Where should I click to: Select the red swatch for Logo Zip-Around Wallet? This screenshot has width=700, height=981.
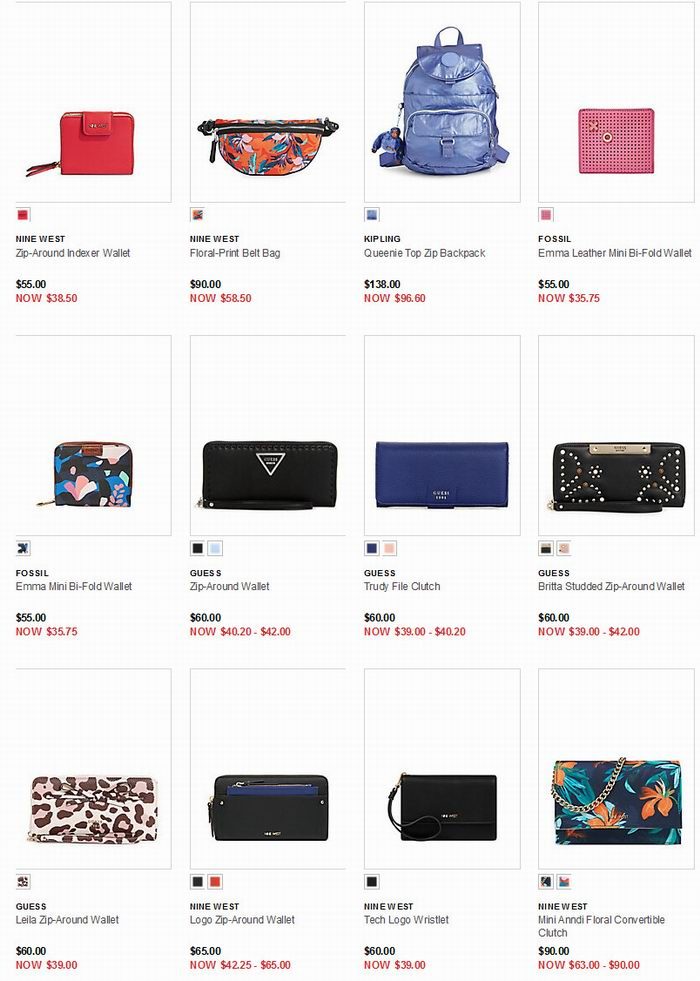tap(216, 882)
